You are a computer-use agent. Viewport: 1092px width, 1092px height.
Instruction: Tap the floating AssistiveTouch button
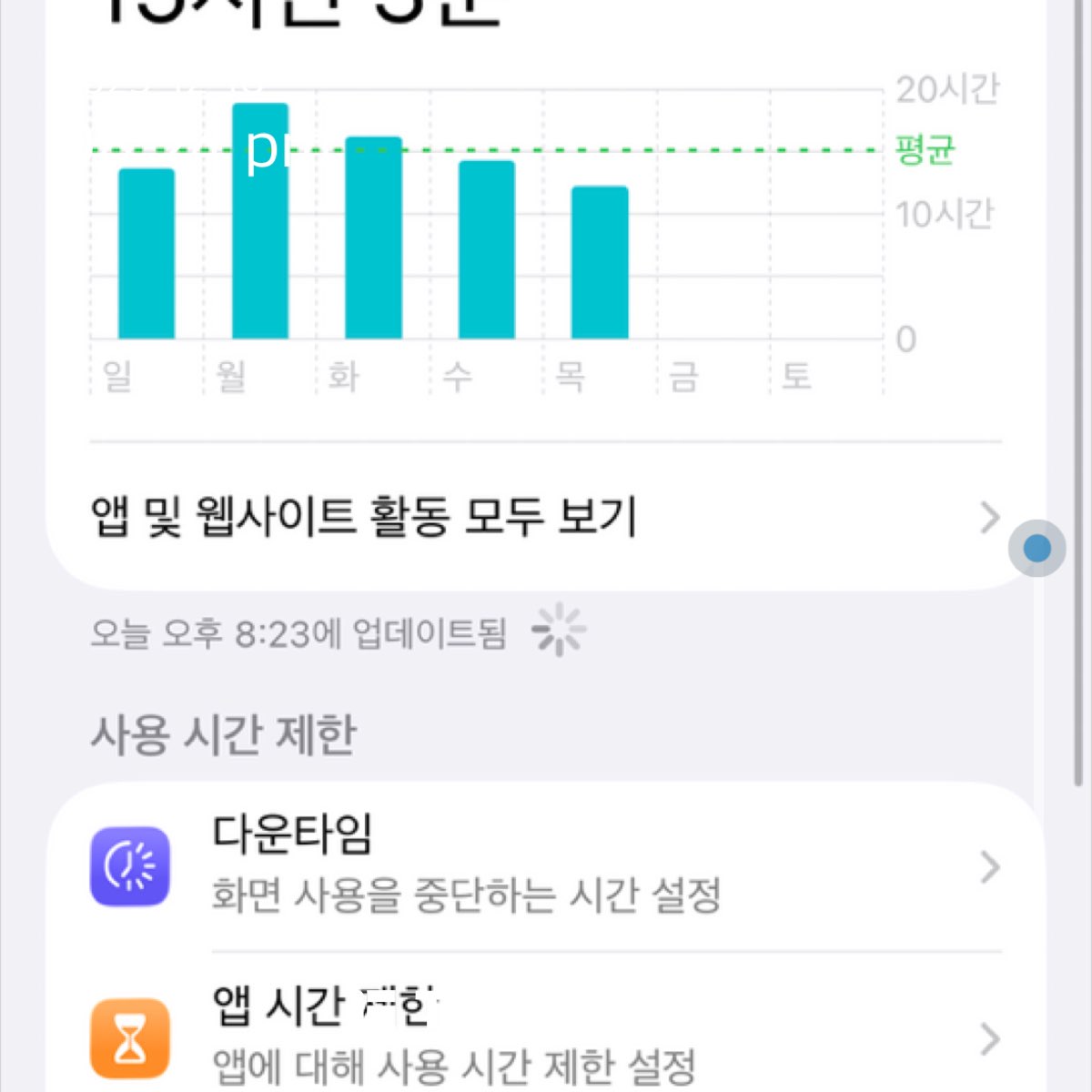pyautogui.click(x=1036, y=548)
